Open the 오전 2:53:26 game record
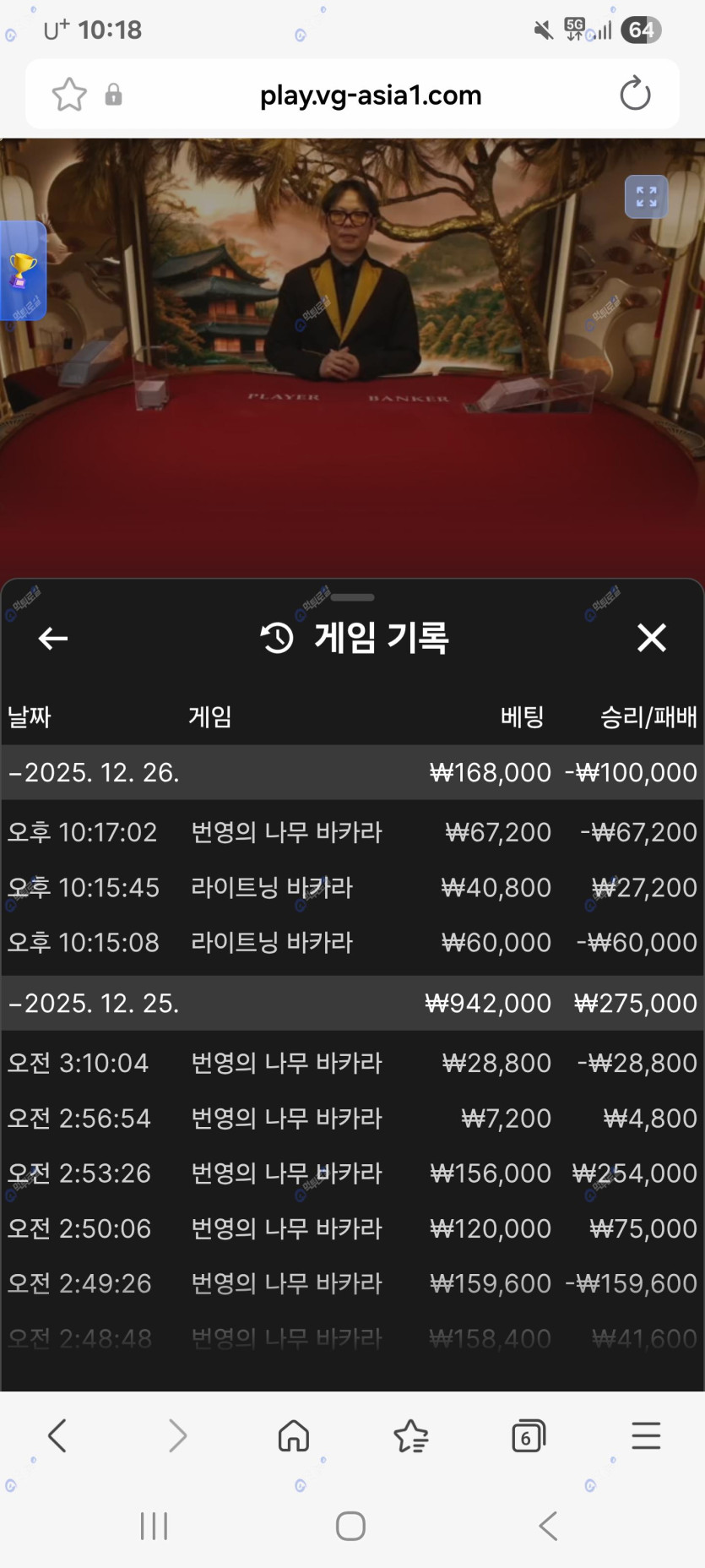Viewport: 705px width, 1568px height. click(x=352, y=1173)
